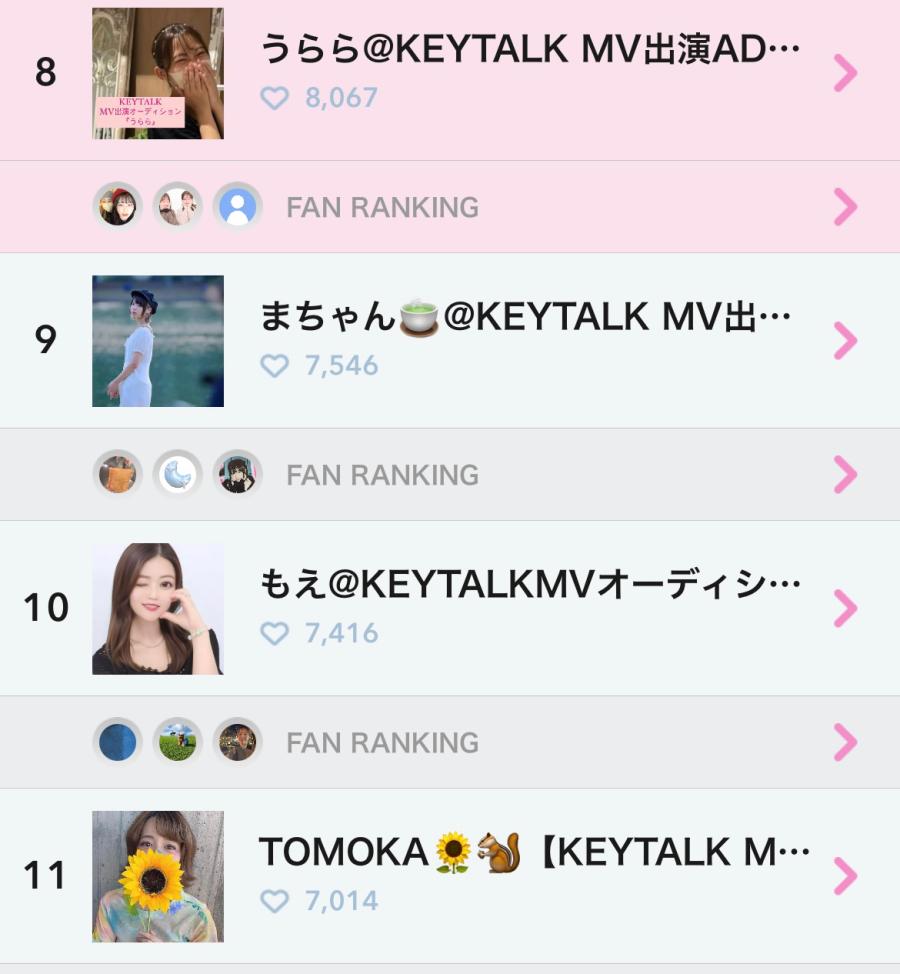
Task: Open rank 9 entry まちゃん
Action: point(525,340)
